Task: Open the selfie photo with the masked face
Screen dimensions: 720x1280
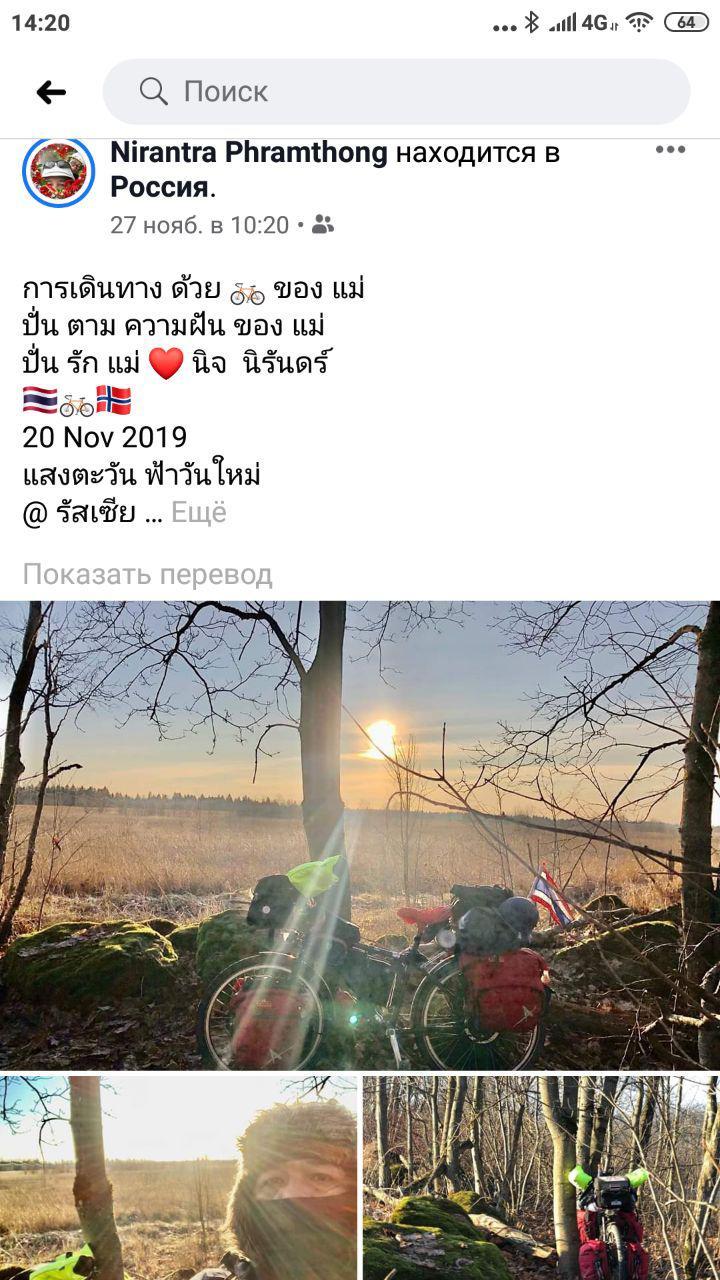Action: [x=178, y=1177]
